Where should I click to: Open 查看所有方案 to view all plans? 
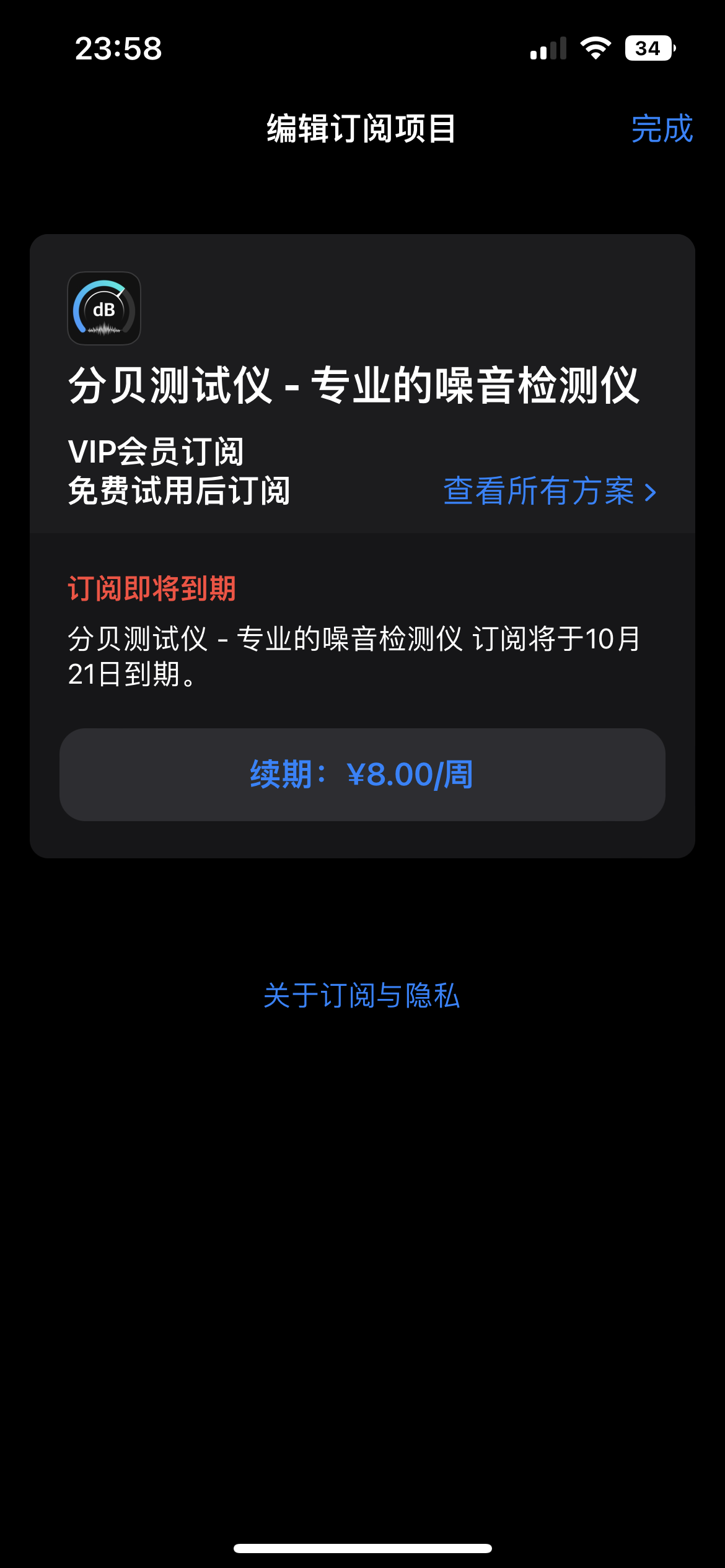(550, 491)
